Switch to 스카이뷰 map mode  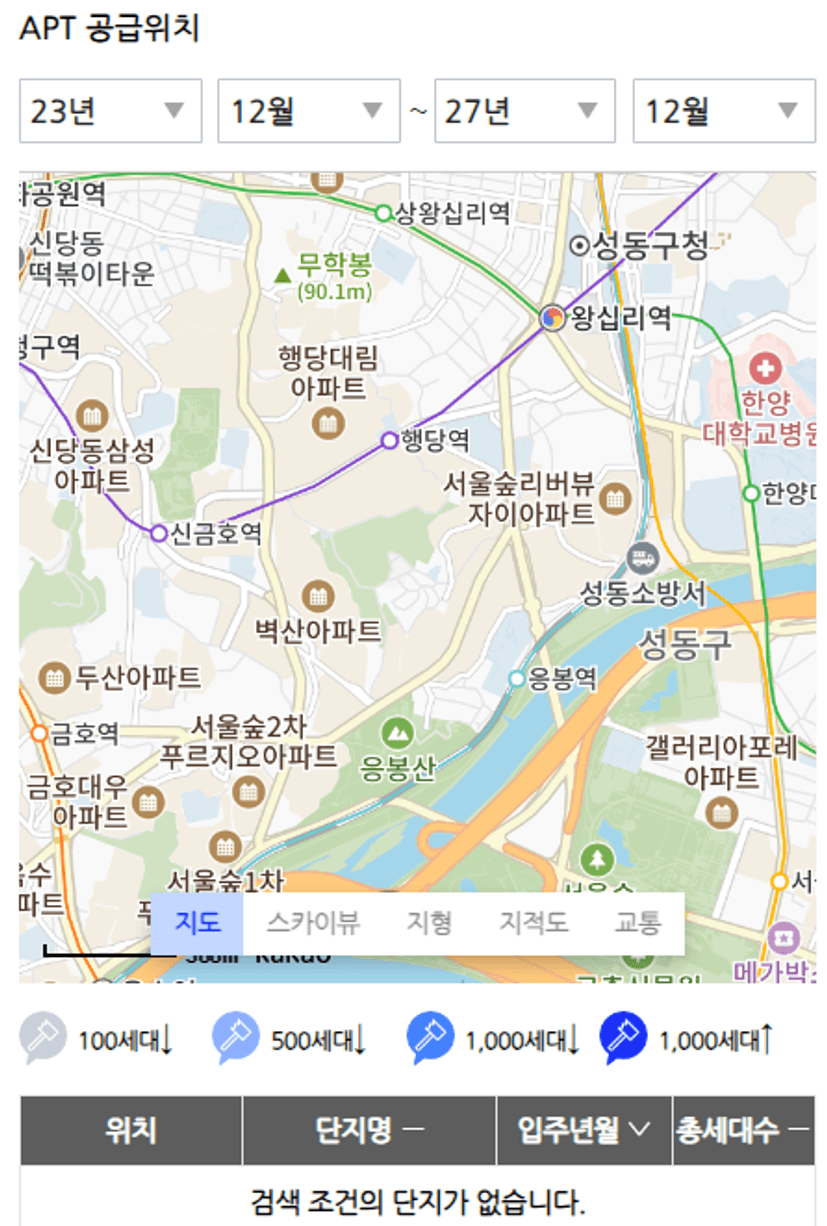tap(313, 923)
